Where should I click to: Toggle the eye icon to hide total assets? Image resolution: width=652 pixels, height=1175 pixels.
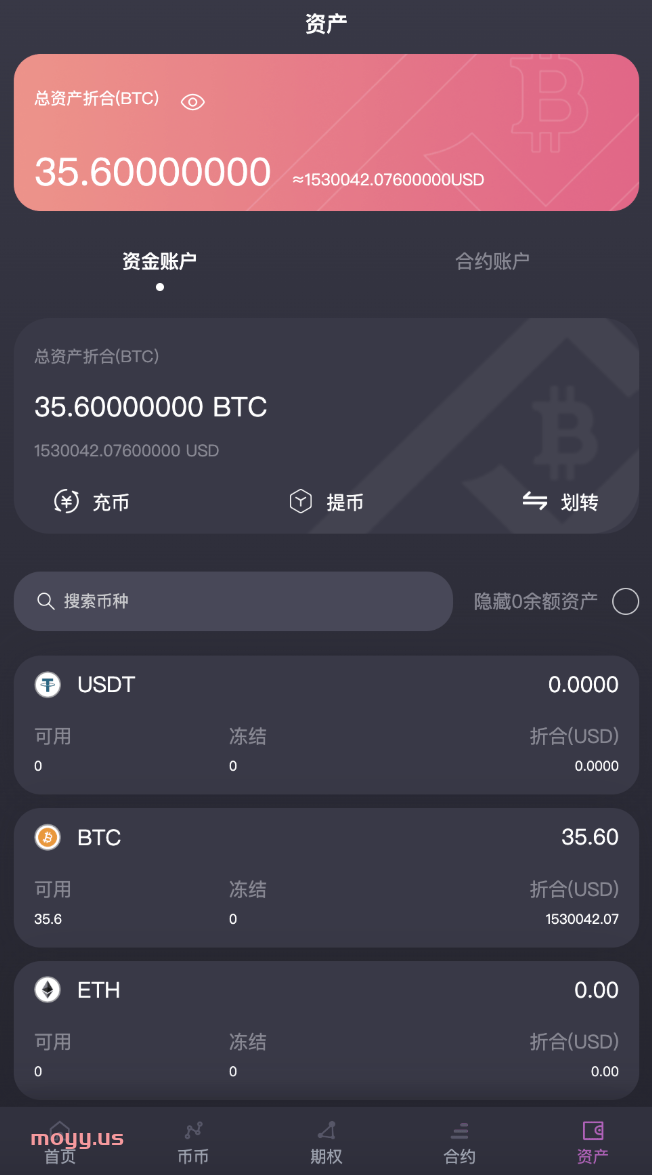193,102
